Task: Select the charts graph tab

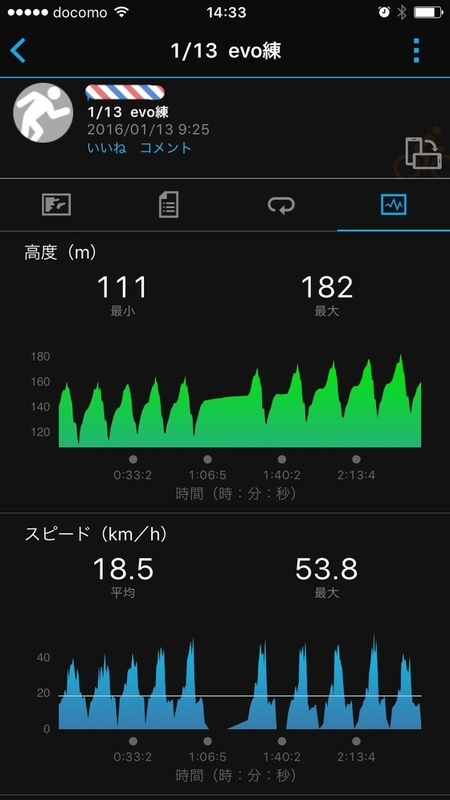Action: click(x=393, y=205)
